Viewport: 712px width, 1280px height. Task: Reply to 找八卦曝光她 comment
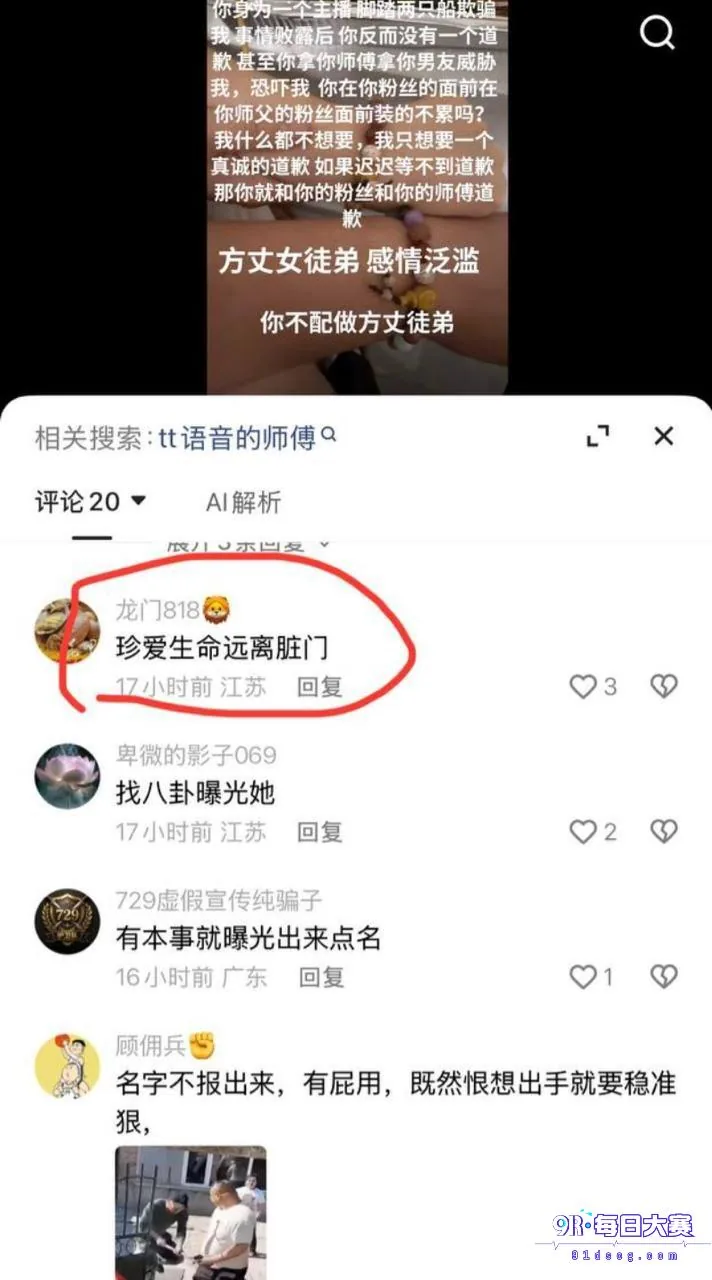(320, 832)
